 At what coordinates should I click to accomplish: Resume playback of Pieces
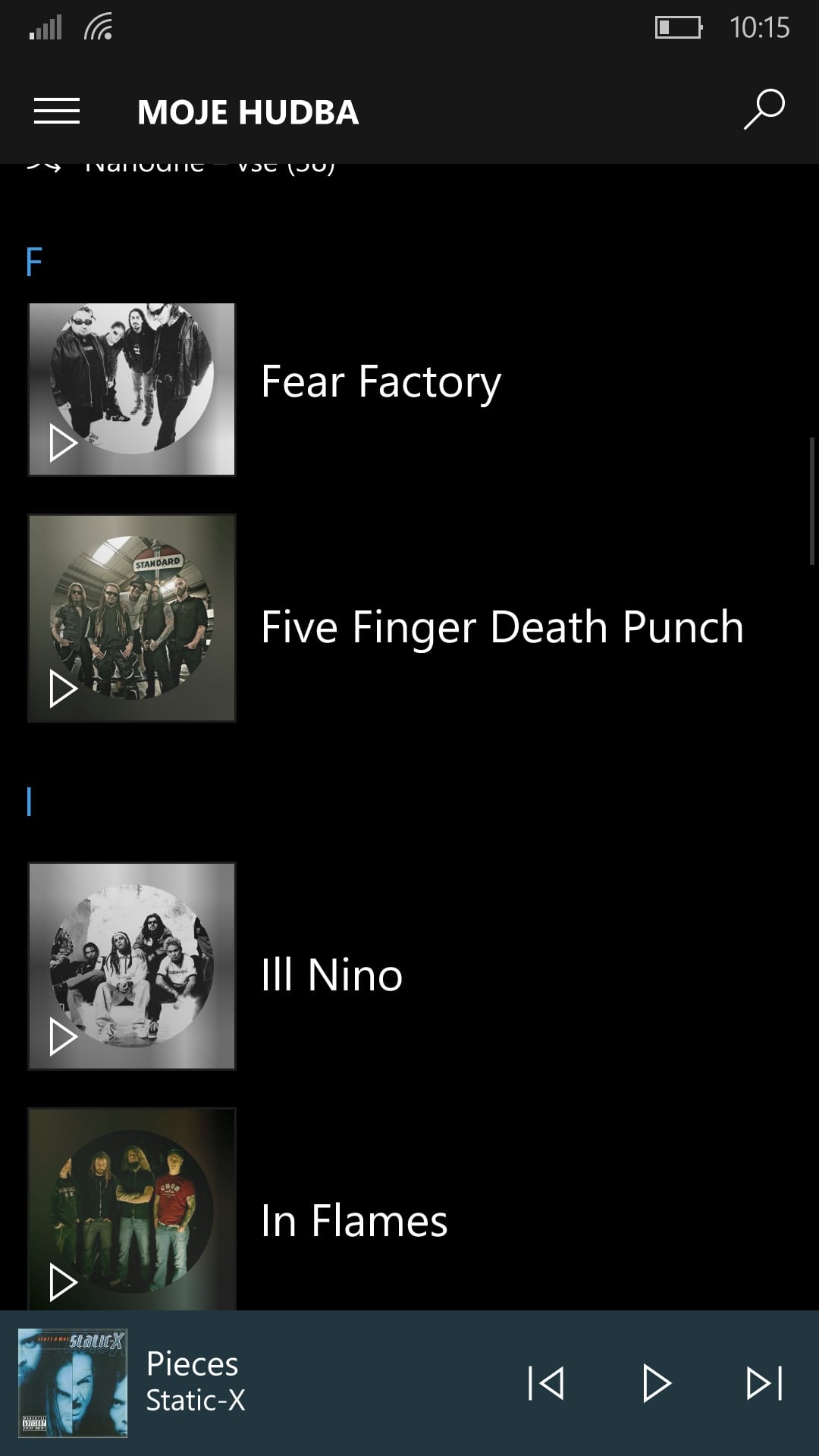tap(657, 1383)
